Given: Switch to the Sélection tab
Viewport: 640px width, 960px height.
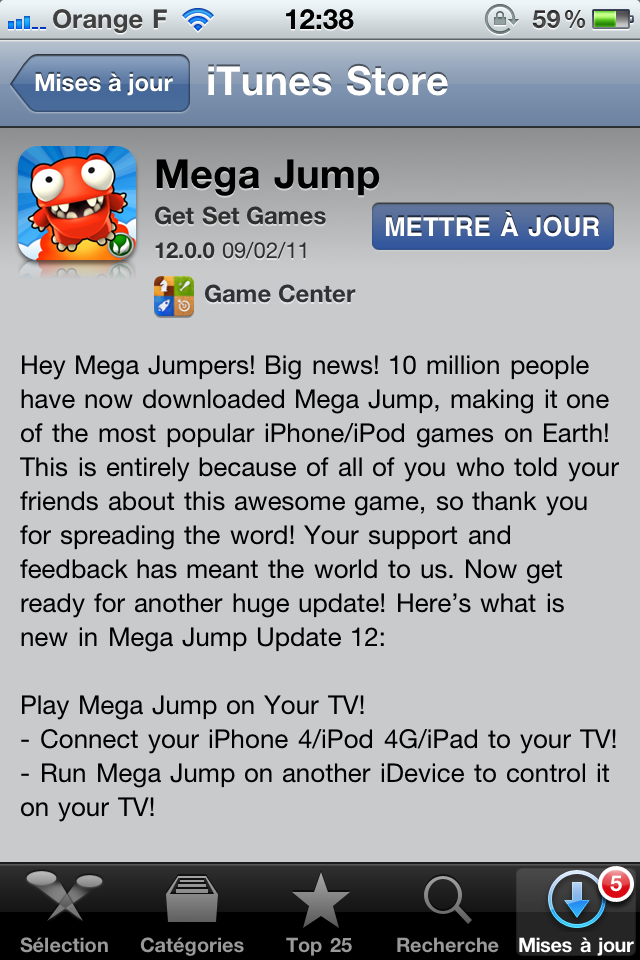Looking at the screenshot, I should 64,912.
